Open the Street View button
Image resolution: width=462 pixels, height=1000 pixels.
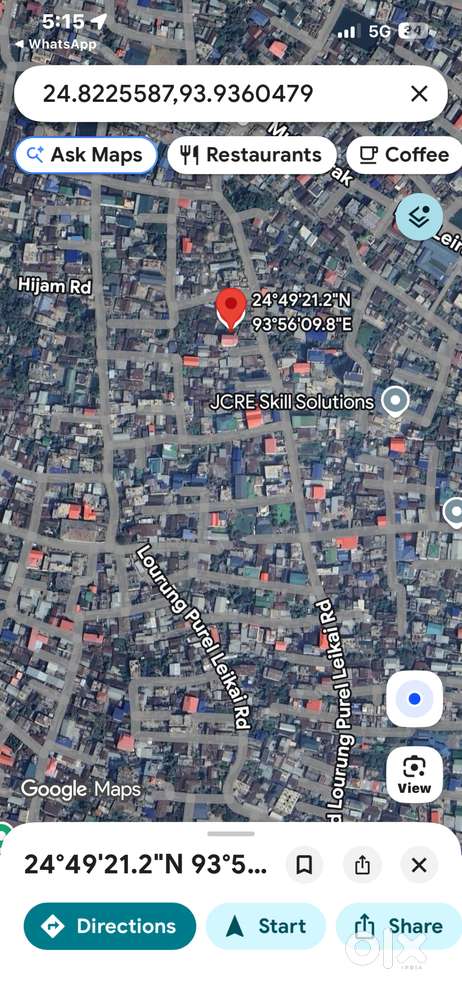[x=414, y=775]
